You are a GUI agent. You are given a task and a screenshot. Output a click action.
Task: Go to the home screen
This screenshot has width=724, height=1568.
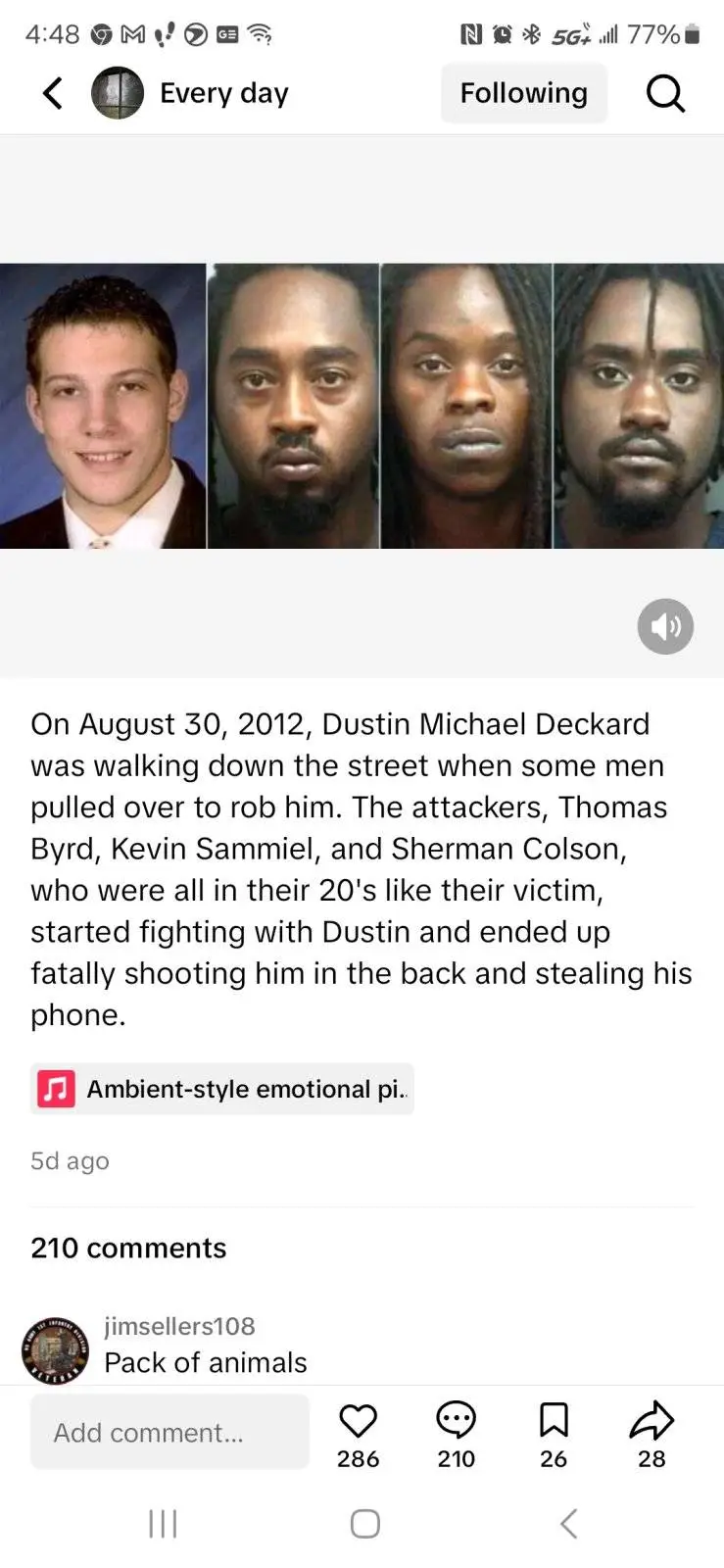click(364, 1523)
